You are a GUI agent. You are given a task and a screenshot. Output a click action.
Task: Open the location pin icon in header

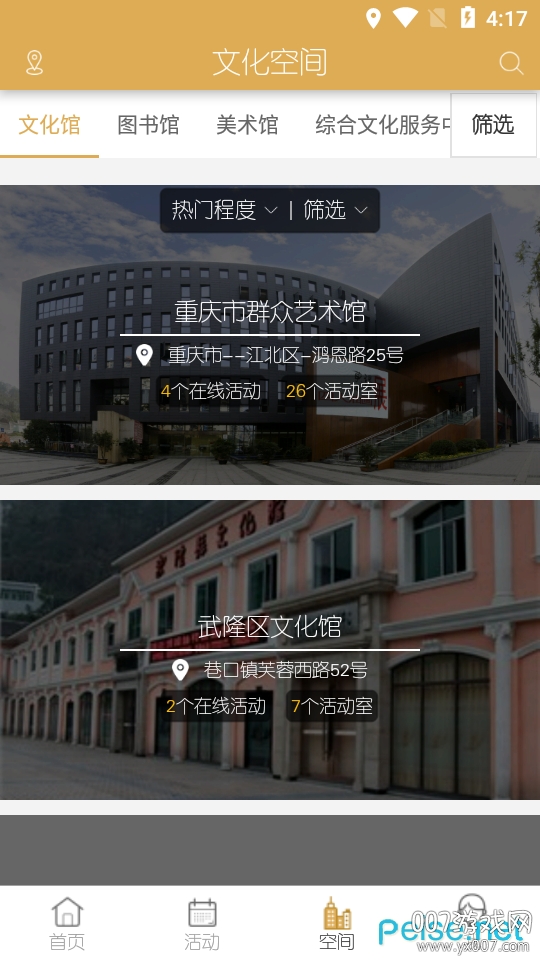click(x=34, y=62)
